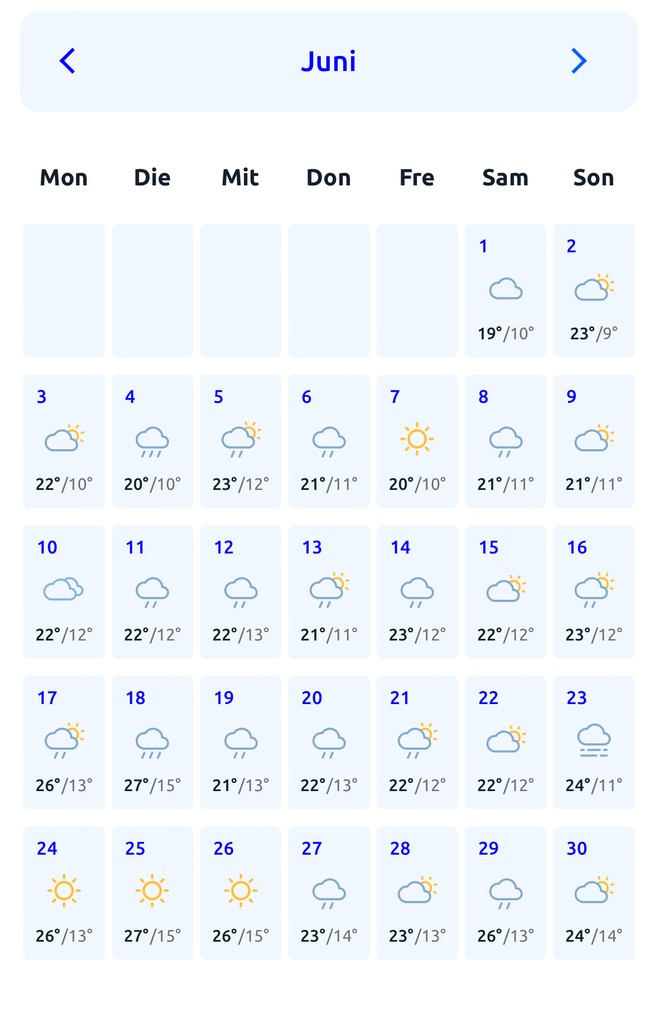Open the June 13 forecast card
Viewport: 658px width, 1024px height.
point(328,592)
